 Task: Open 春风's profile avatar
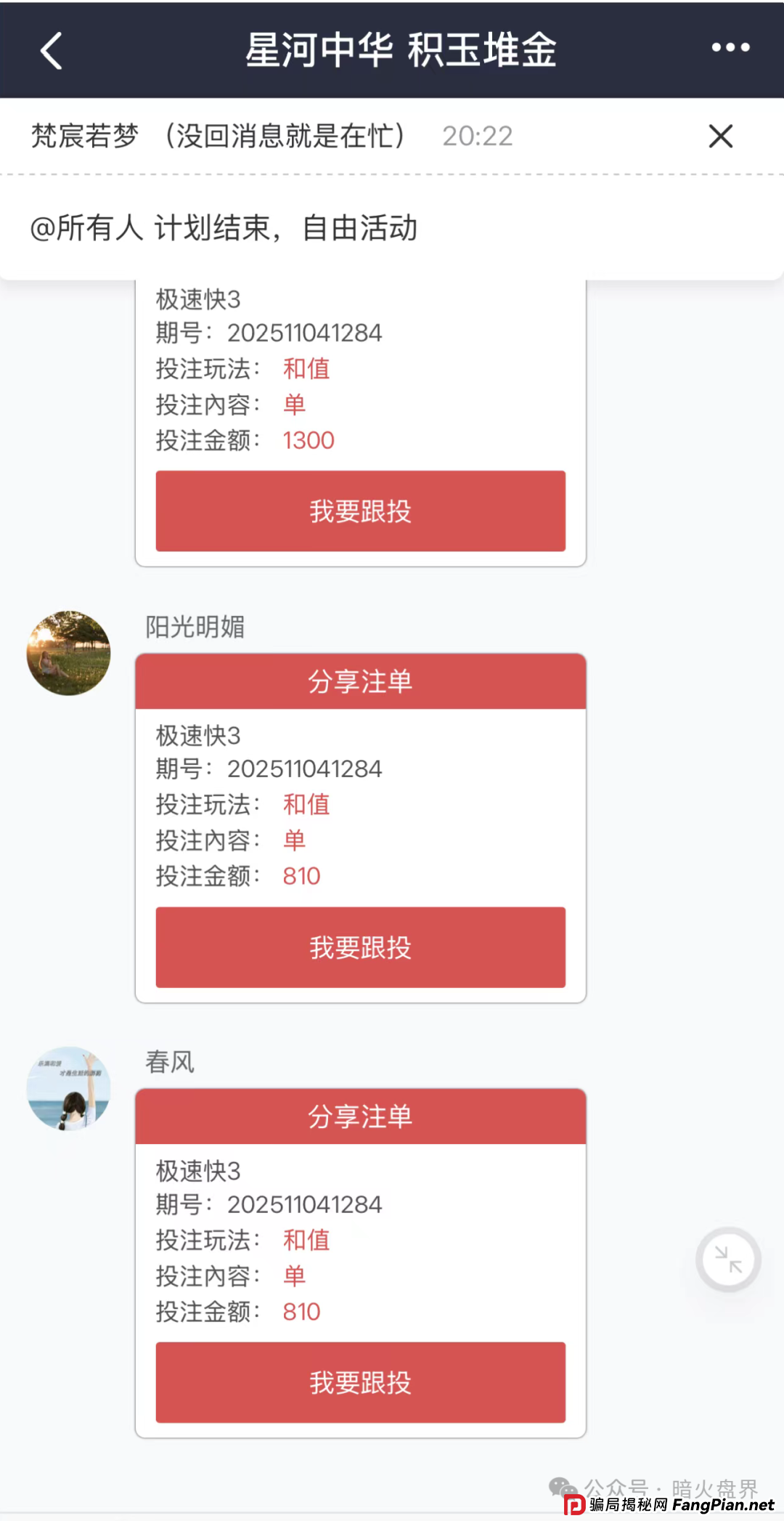point(68,1087)
